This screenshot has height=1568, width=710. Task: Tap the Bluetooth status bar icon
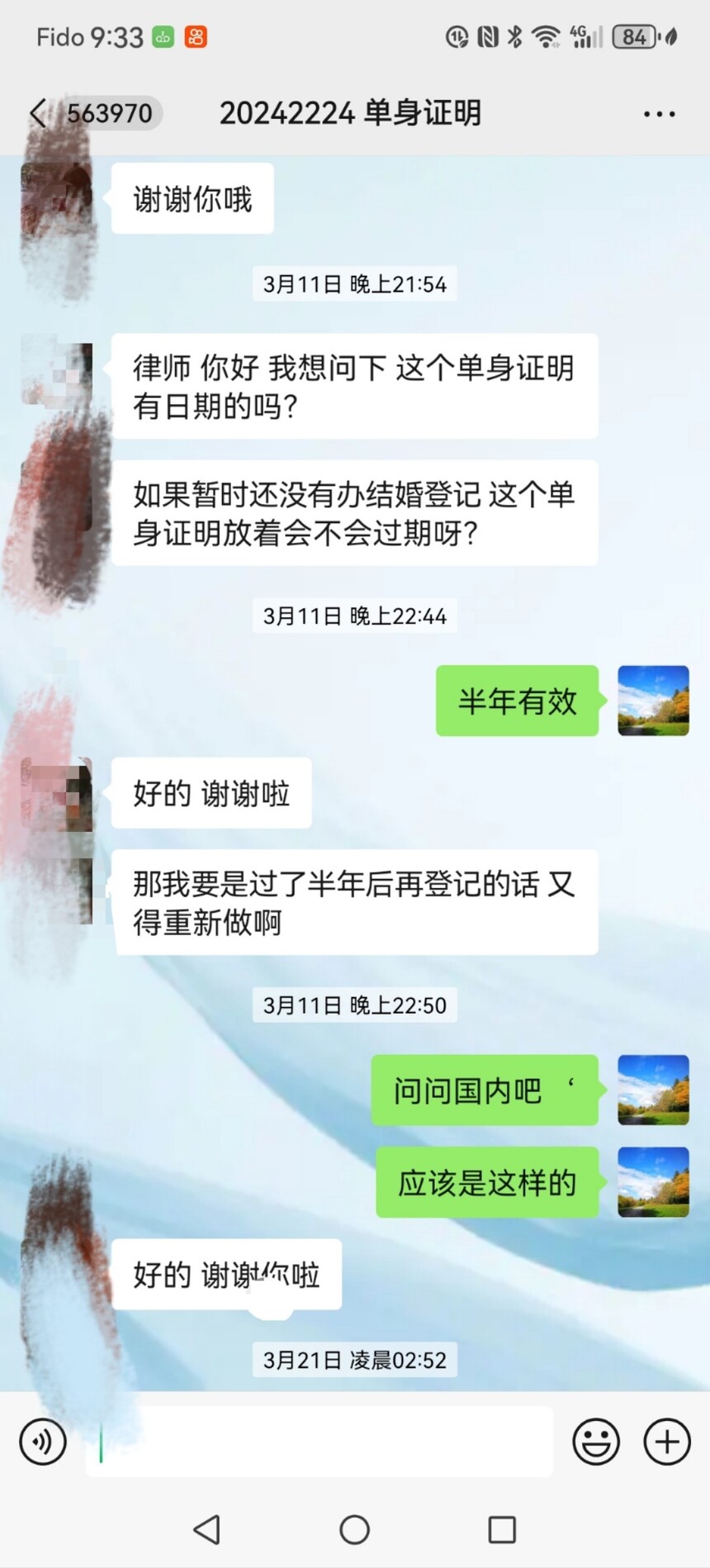[514, 36]
